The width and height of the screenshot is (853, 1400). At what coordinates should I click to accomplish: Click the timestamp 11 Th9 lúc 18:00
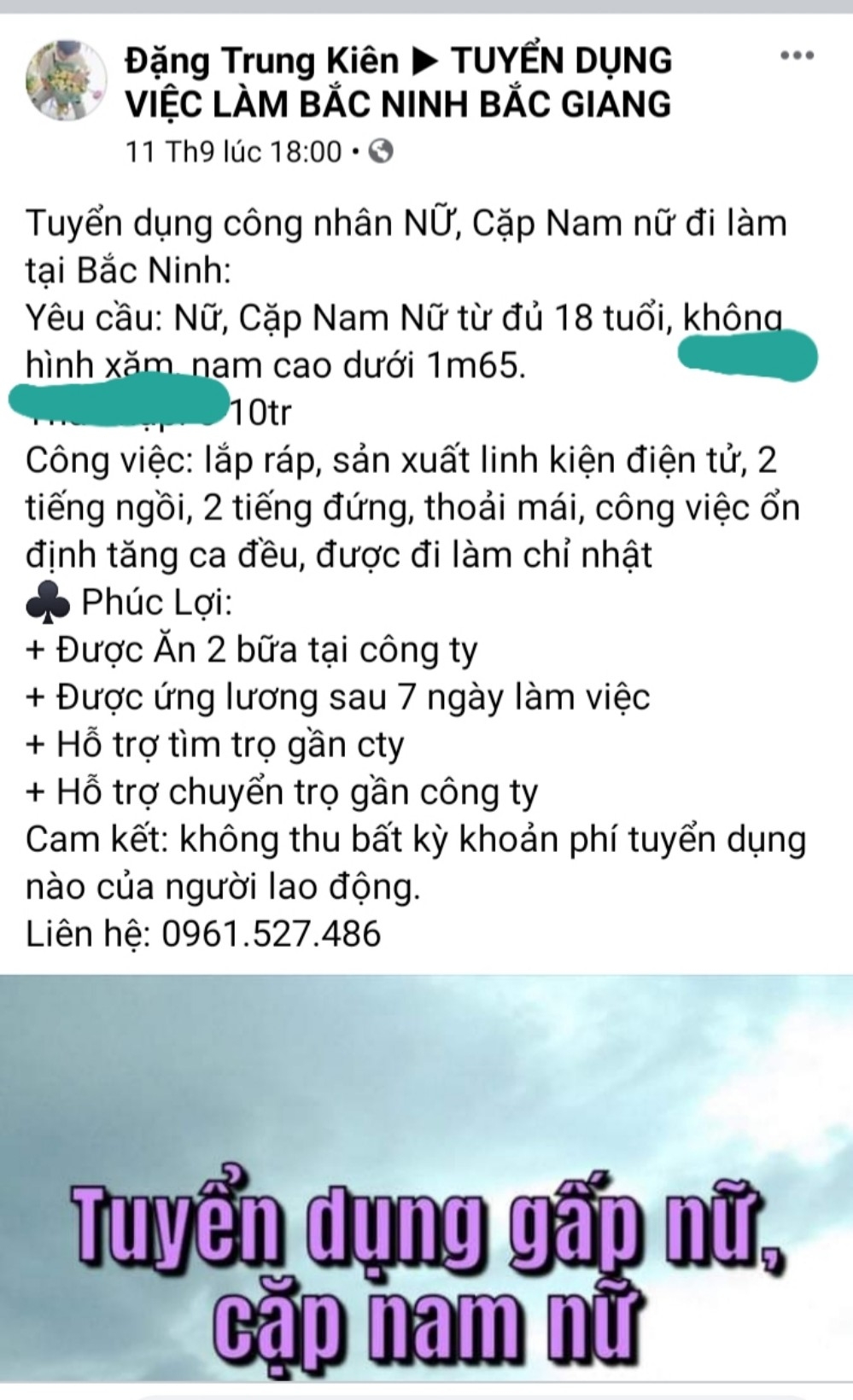tap(231, 150)
